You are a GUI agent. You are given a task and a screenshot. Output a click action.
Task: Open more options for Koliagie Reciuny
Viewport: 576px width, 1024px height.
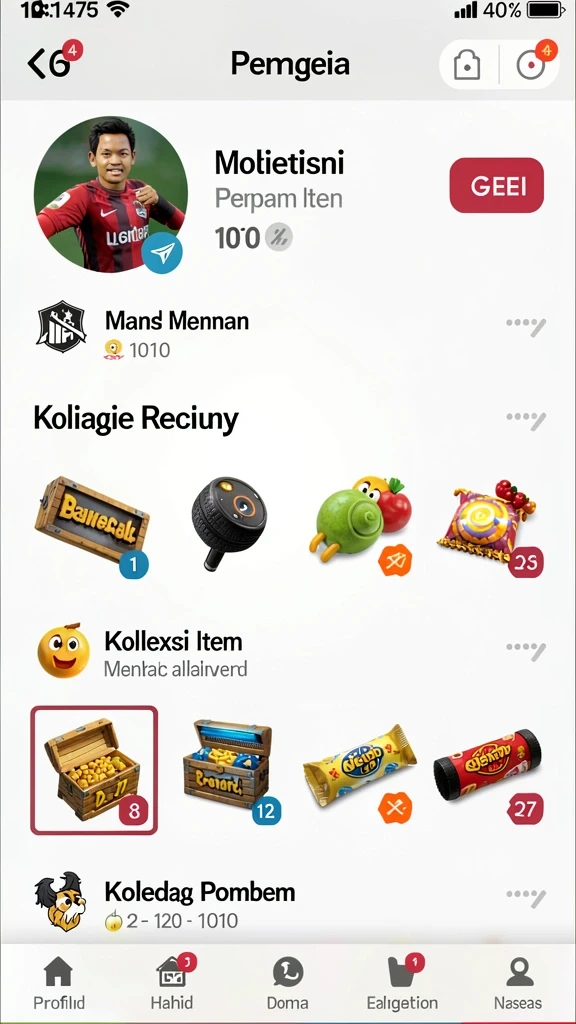526,419
